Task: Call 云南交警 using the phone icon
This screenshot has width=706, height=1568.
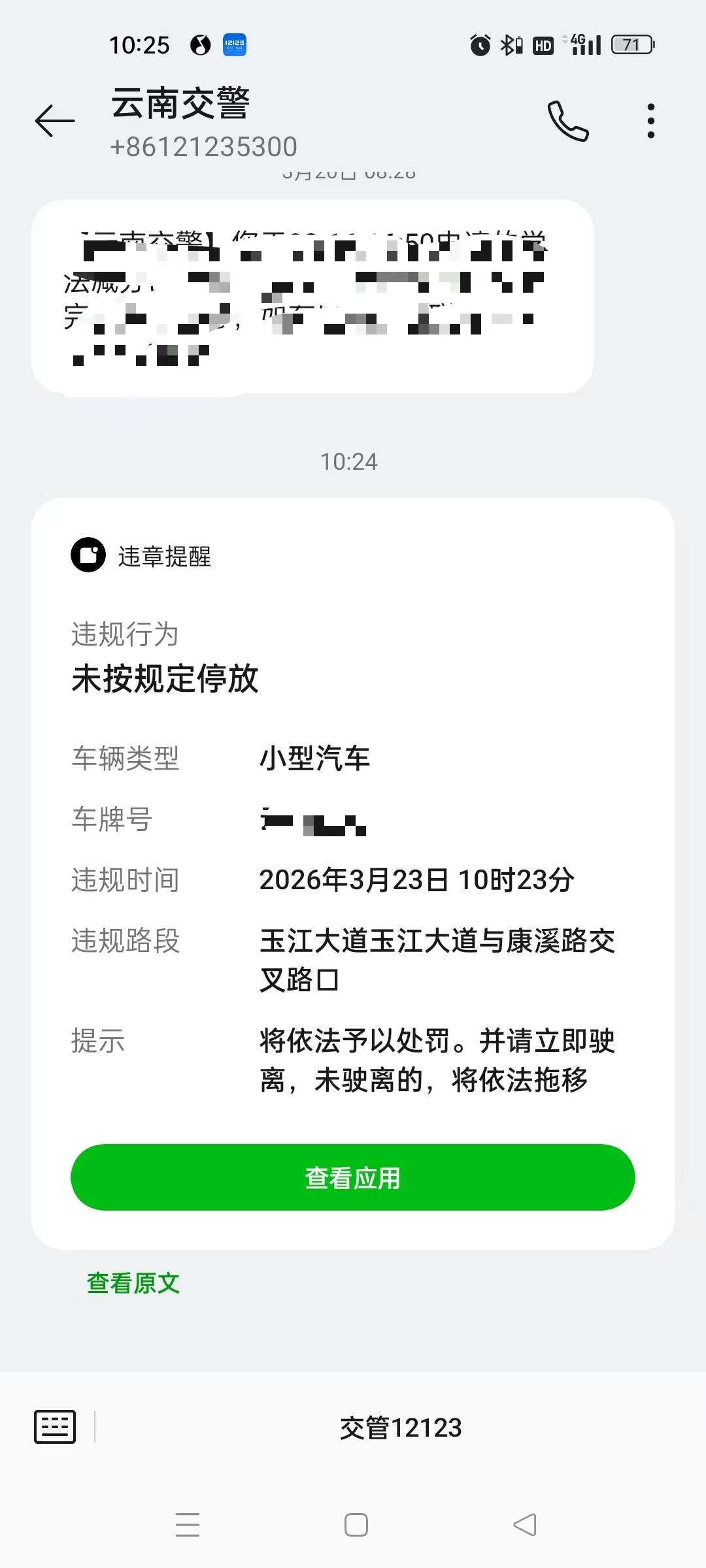Action: point(568,121)
